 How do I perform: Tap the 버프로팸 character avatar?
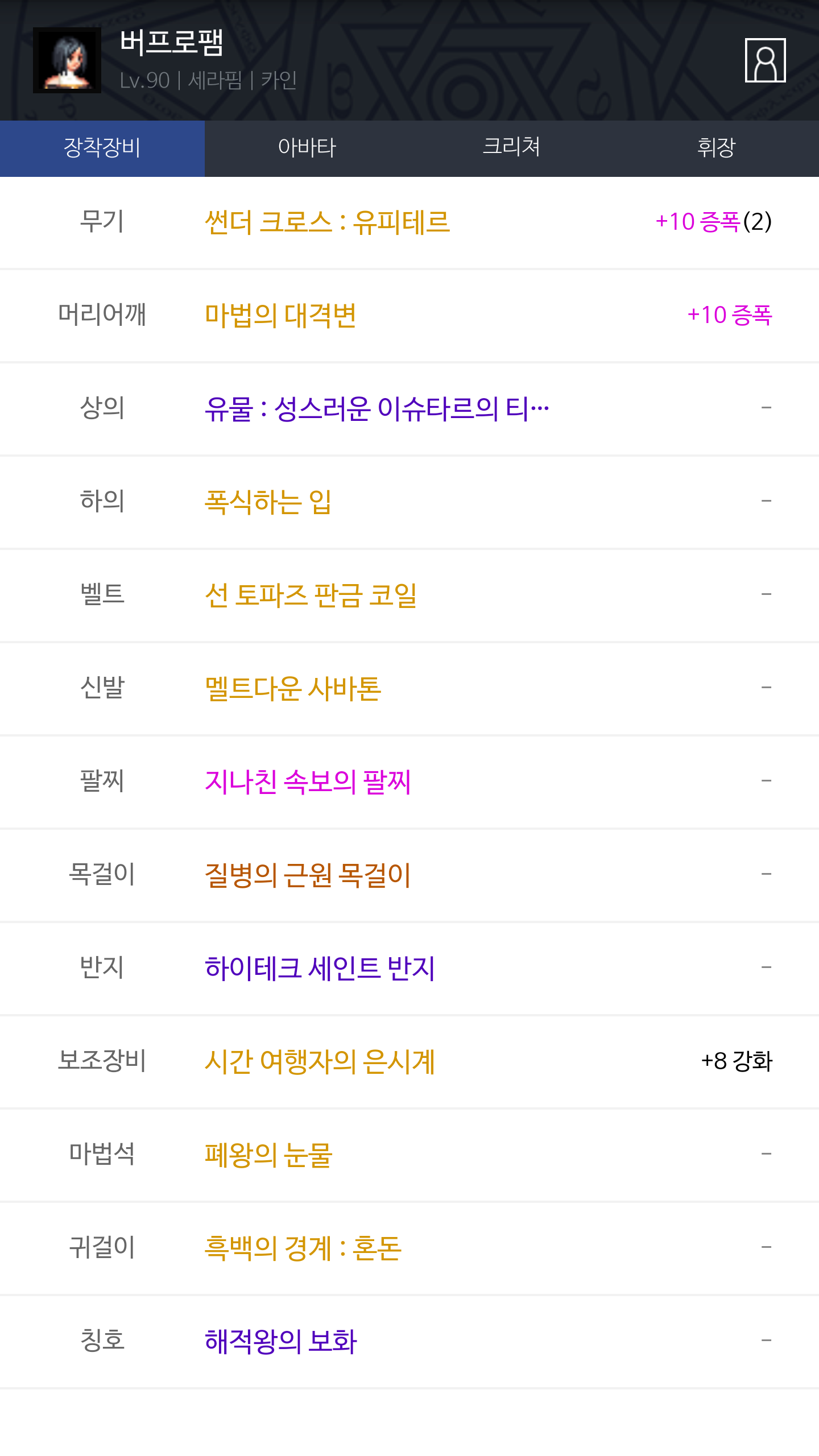(x=67, y=60)
